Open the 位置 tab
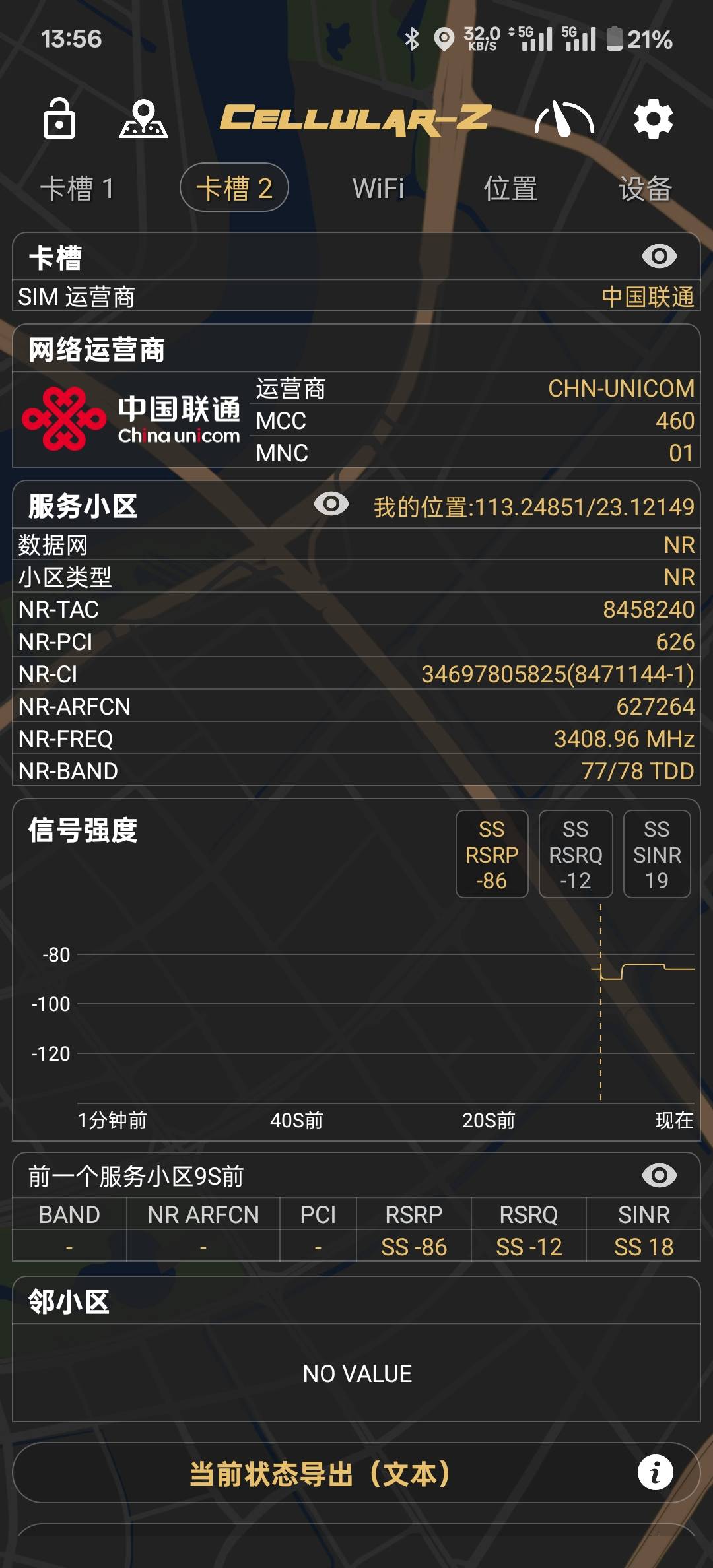The image size is (713, 1568). 510,189
